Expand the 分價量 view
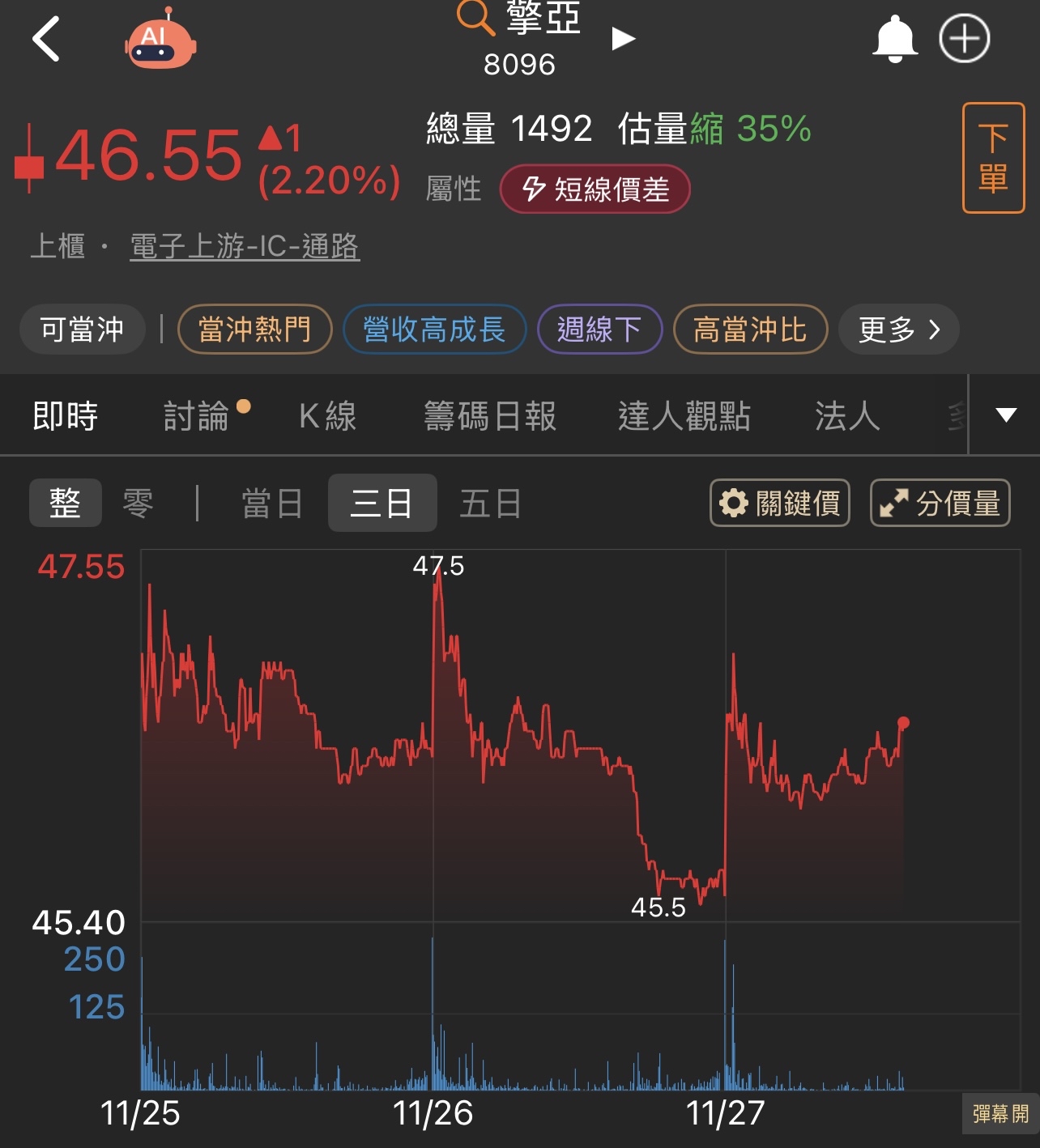 [x=940, y=504]
